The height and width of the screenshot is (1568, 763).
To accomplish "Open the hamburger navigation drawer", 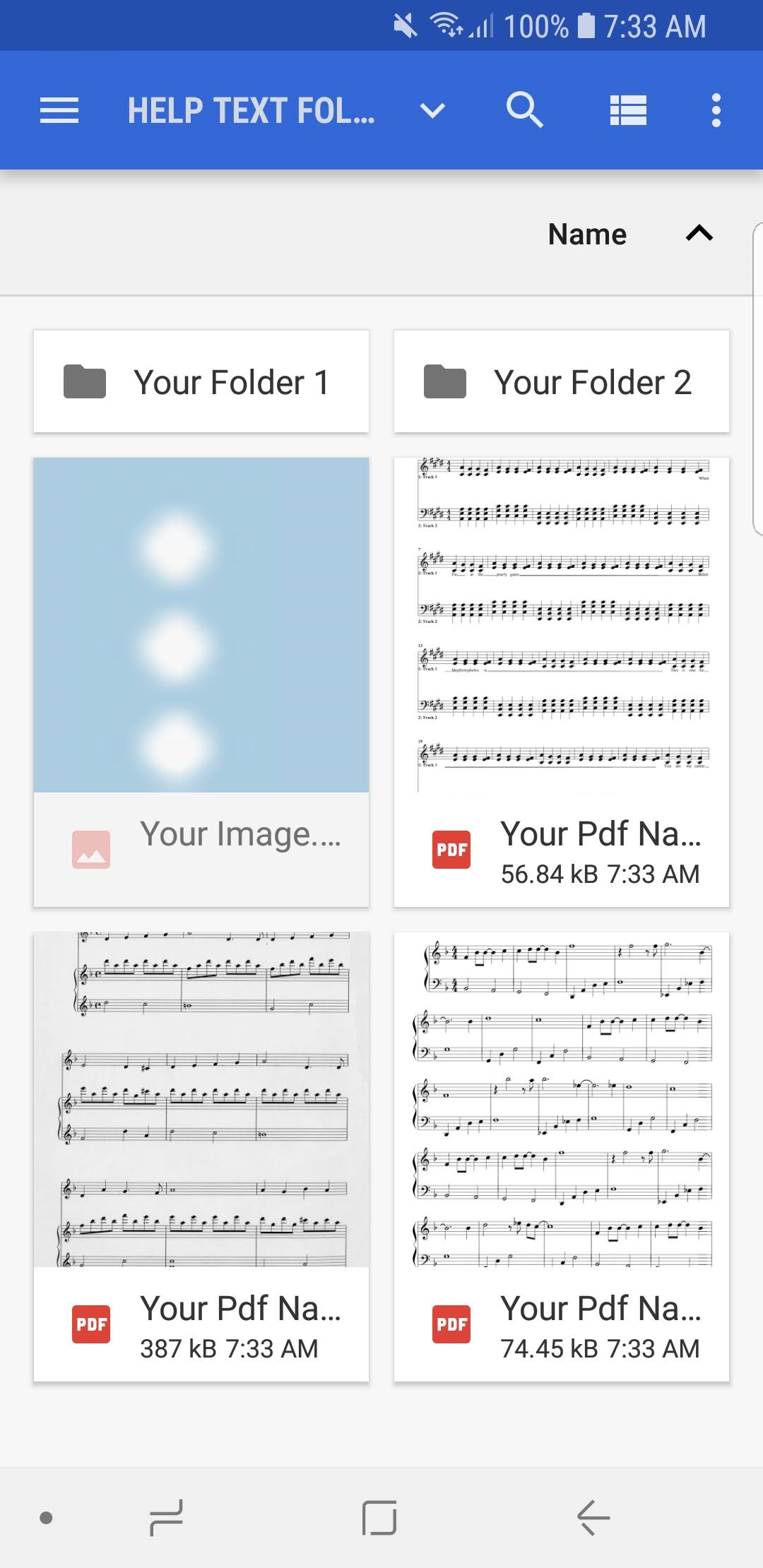I will tap(59, 111).
